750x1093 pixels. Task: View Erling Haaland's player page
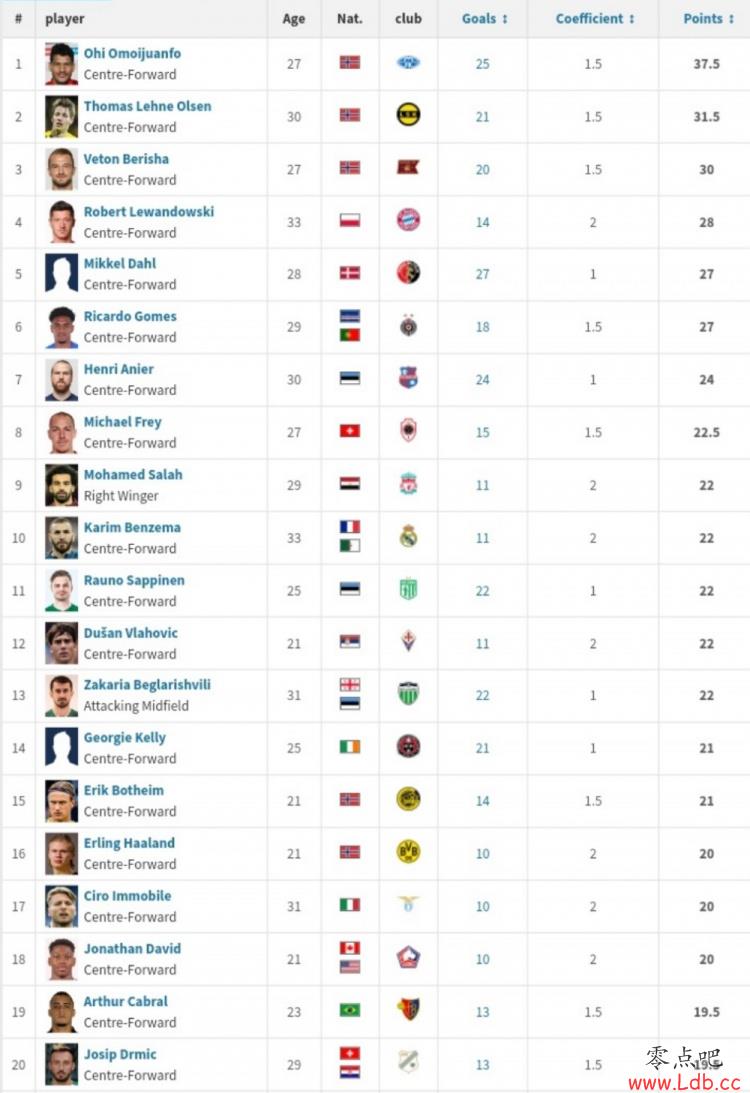pos(129,843)
